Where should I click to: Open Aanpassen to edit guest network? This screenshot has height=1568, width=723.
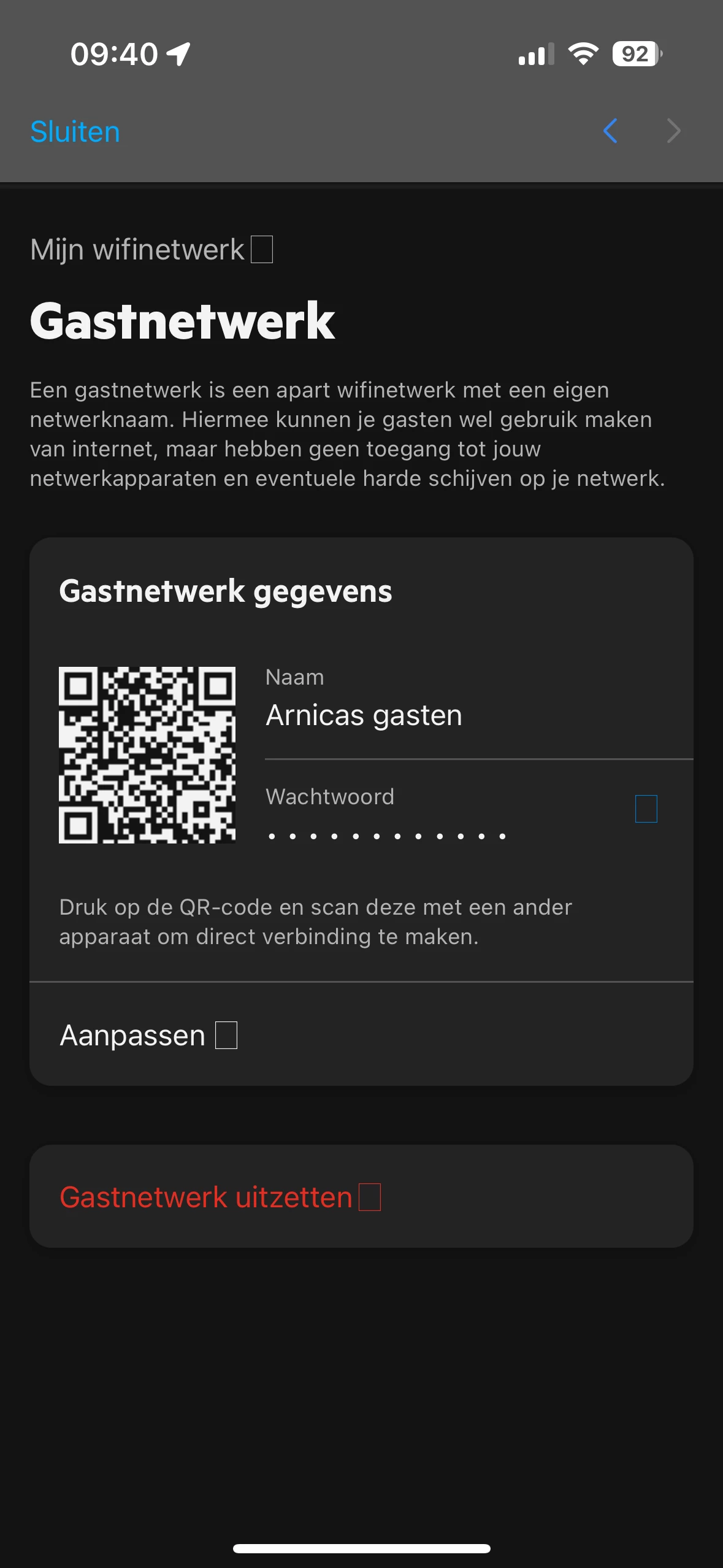(148, 1036)
